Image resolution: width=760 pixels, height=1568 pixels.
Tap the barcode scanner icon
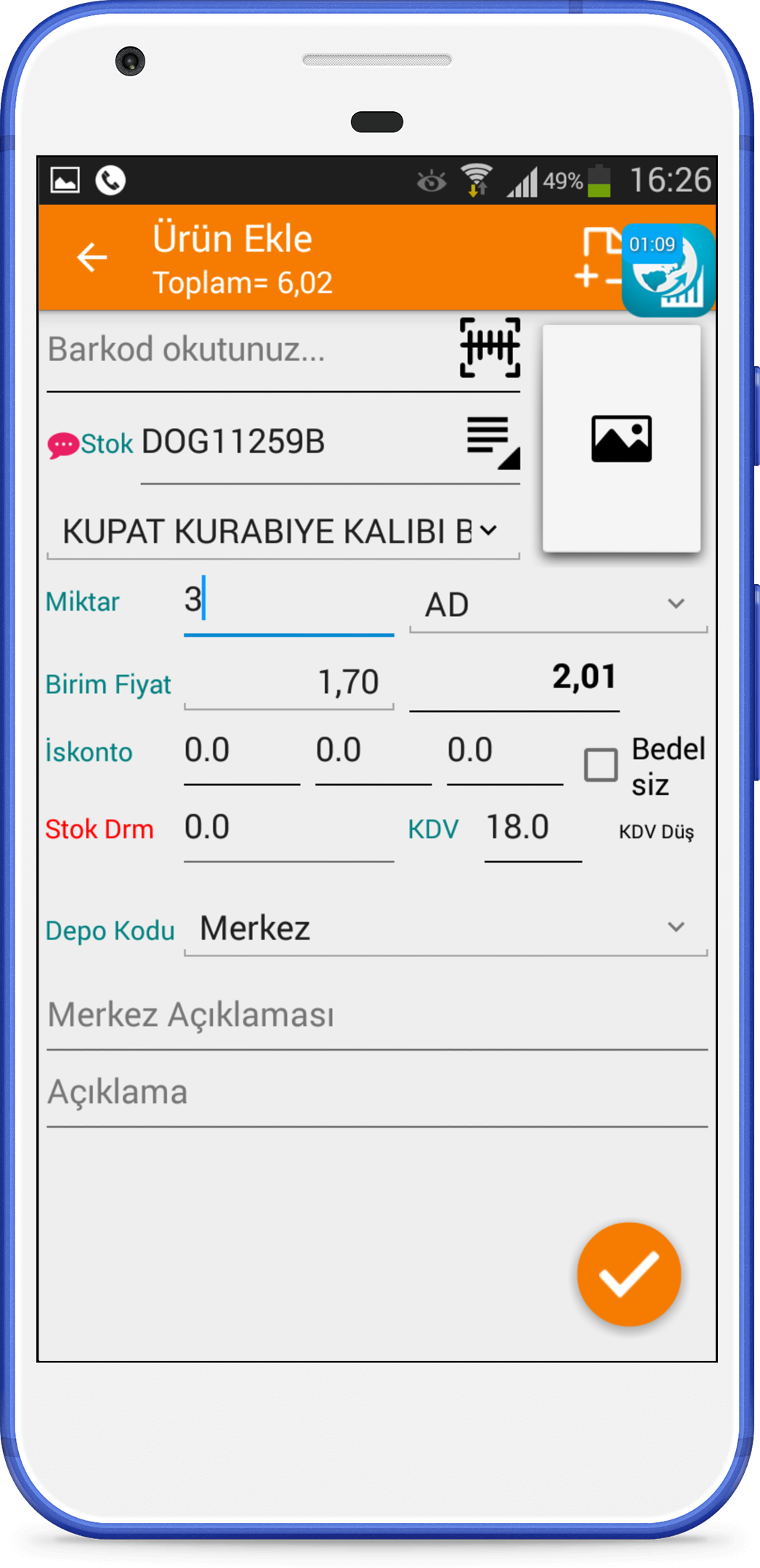pyautogui.click(x=490, y=347)
